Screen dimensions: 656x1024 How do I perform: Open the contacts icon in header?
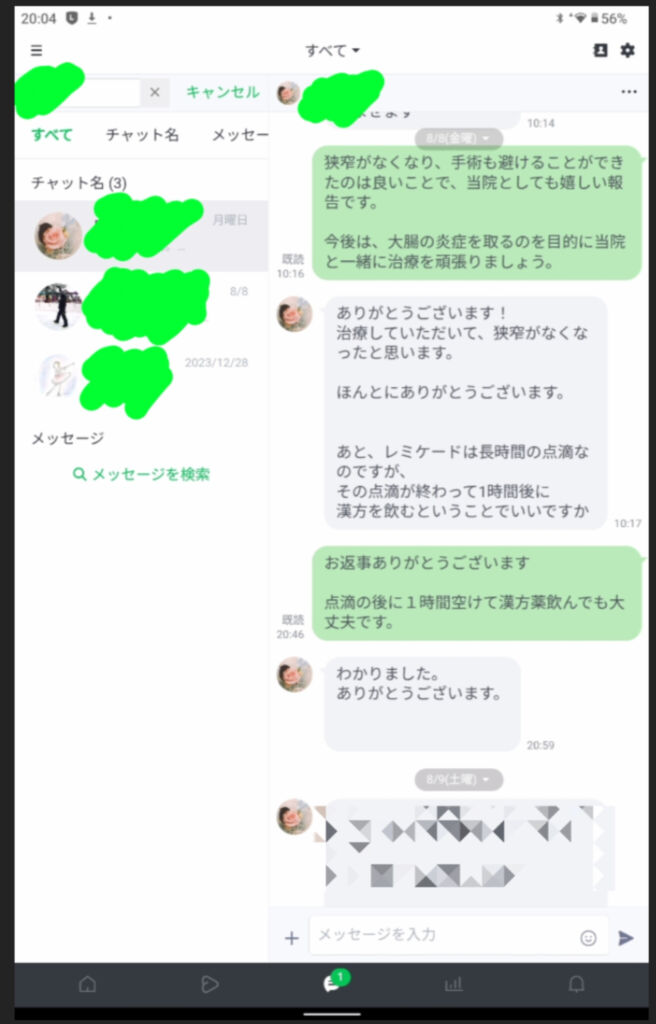click(x=601, y=50)
